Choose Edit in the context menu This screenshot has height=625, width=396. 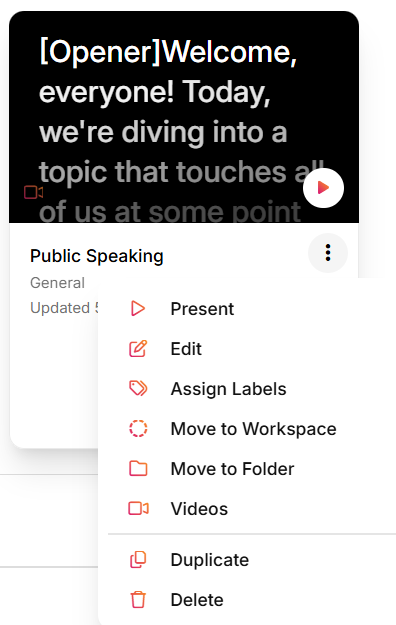coord(247,349)
